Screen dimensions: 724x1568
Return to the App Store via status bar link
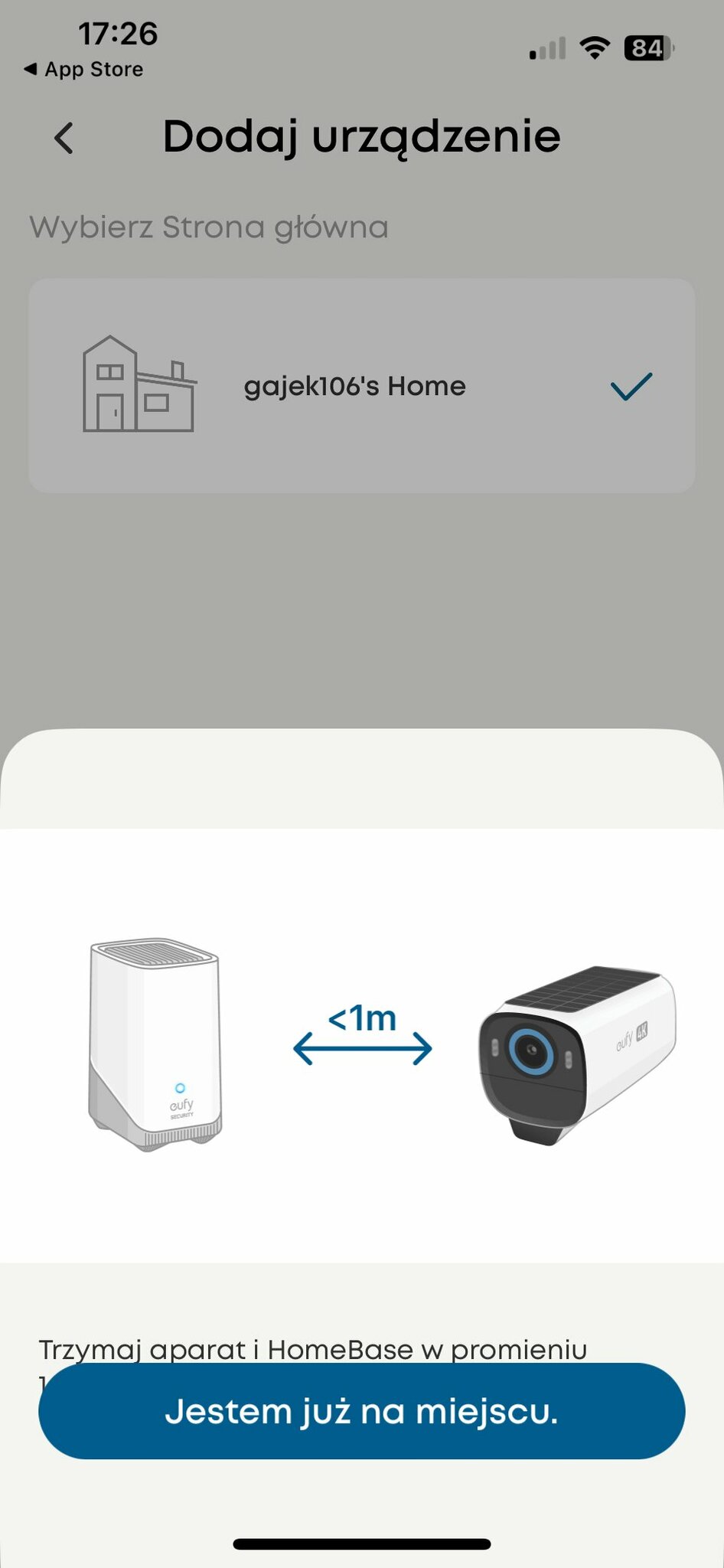[x=84, y=70]
